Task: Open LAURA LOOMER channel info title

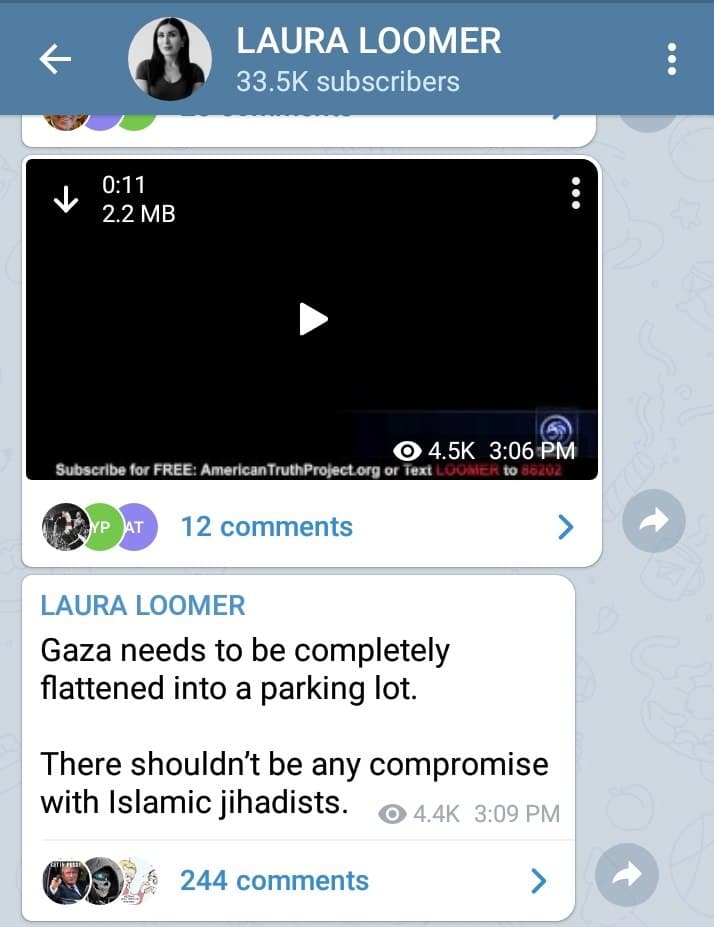Action: pyautogui.click(x=368, y=41)
